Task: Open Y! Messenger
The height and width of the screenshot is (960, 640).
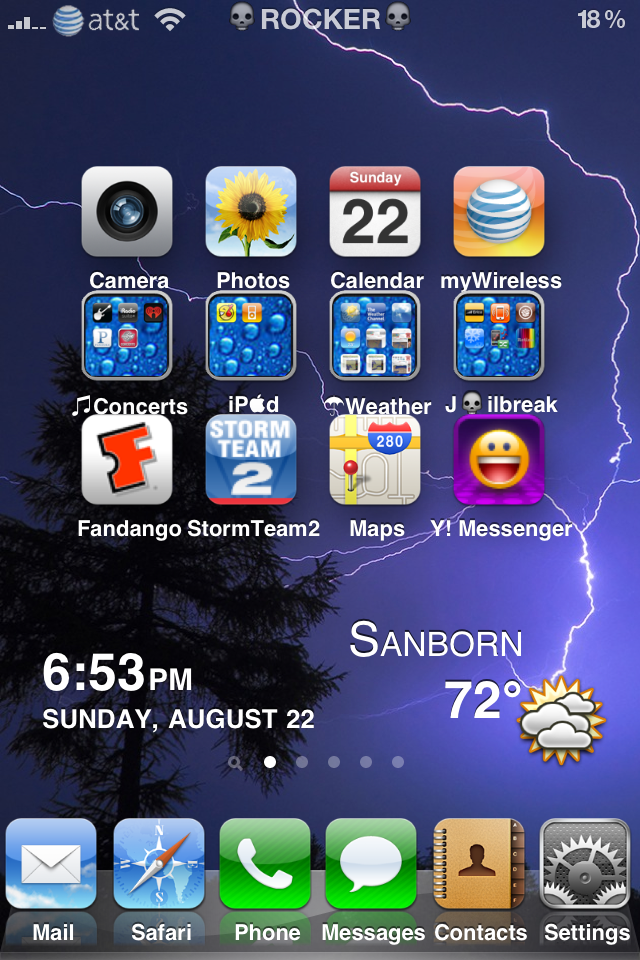Action: 499,460
